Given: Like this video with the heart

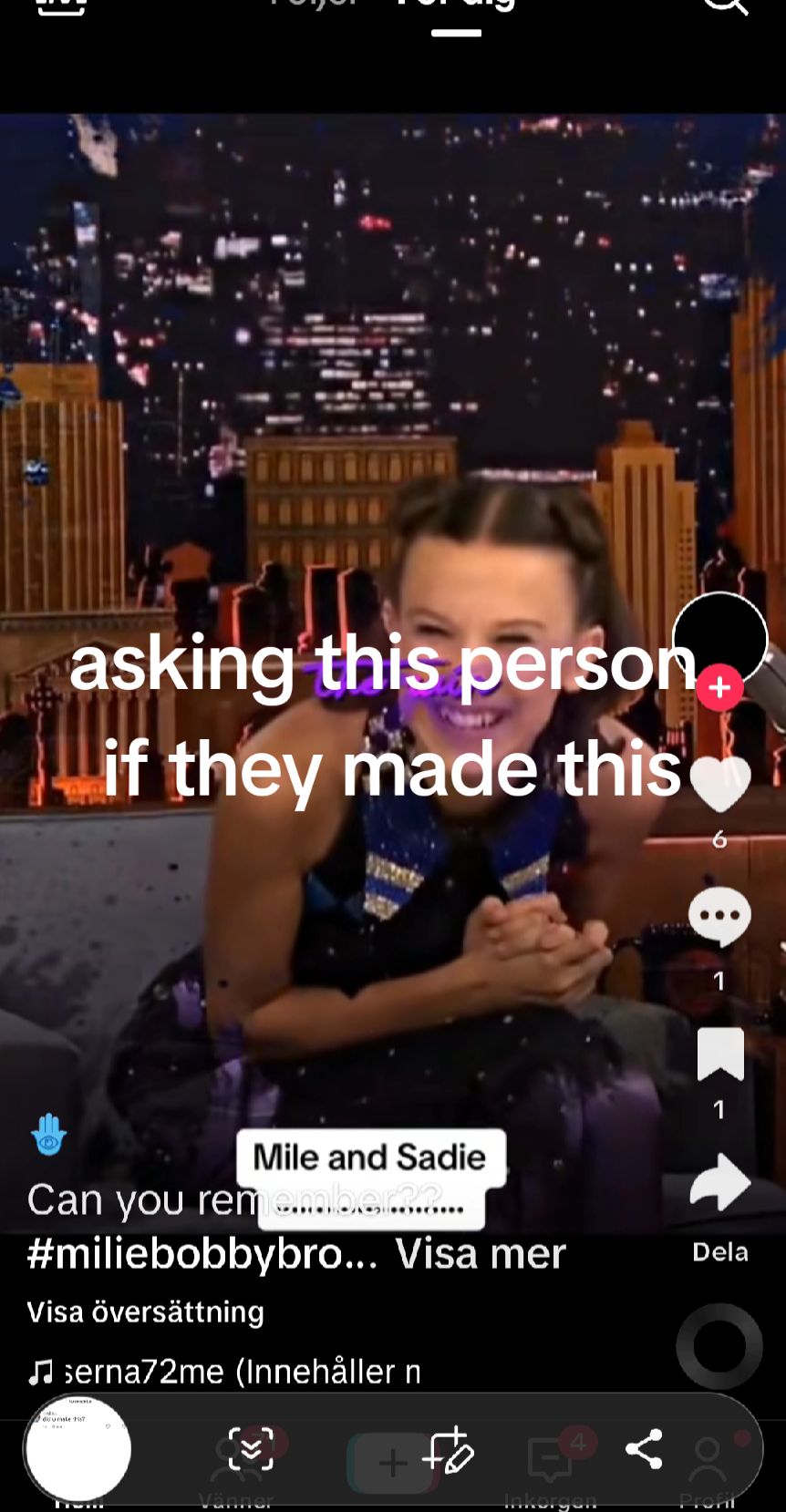Looking at the screenshot, I should tap(719, 783).
